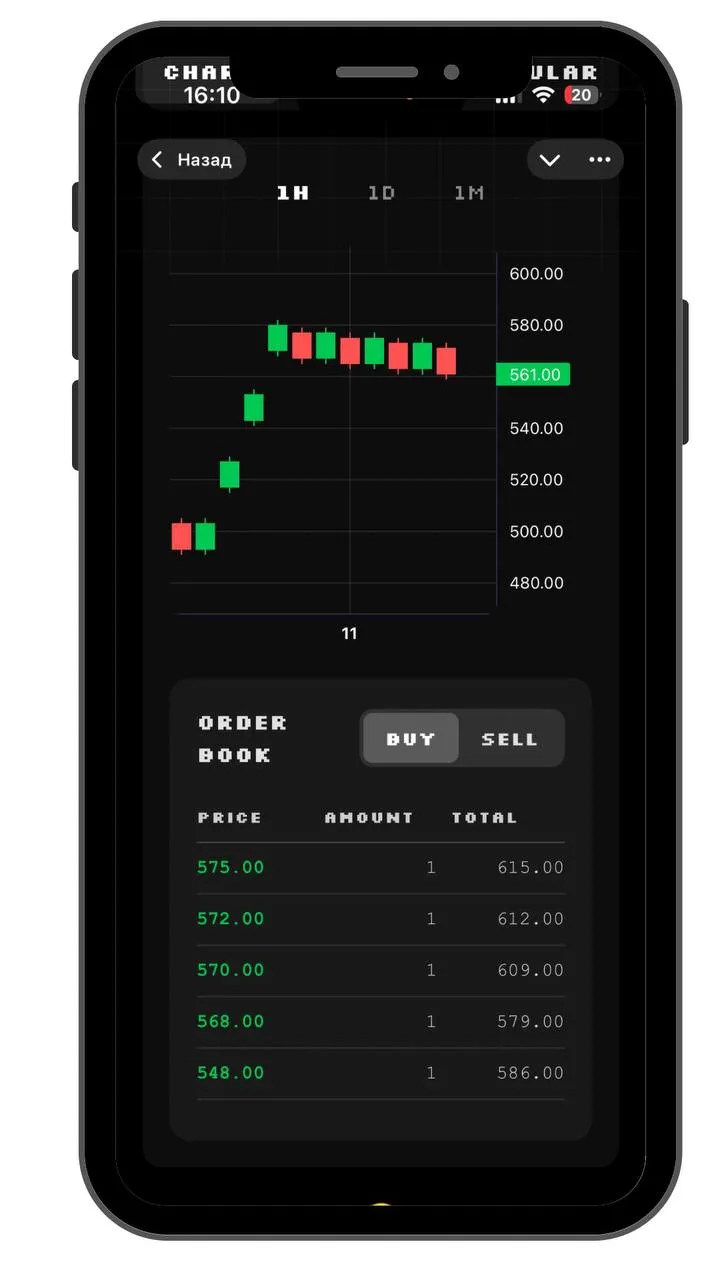The image size is (720, 1280).
Task: Select the 1H chart timeframe
Action: pyautogui.click(x=293, y=193)
